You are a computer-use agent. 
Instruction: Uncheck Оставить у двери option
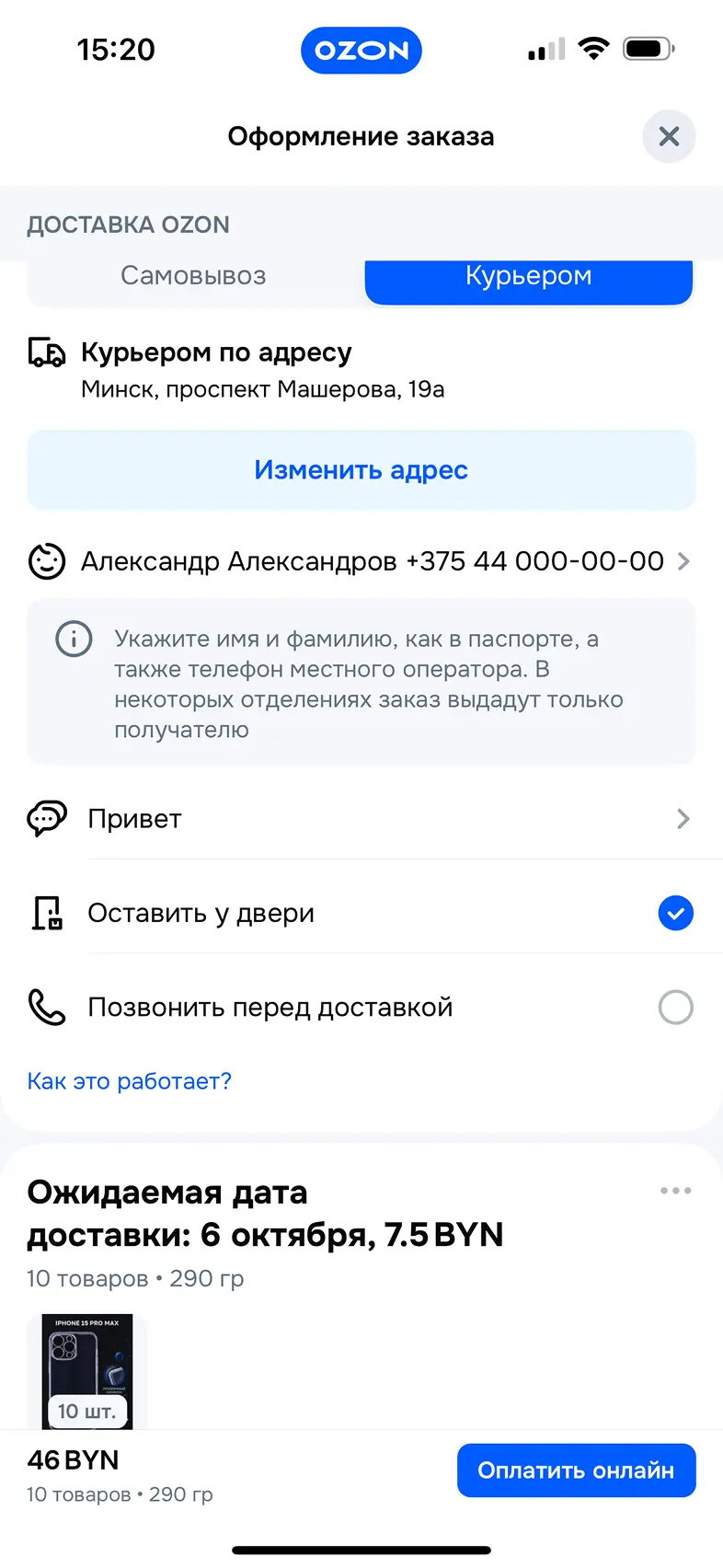pyautogui.click(x=675, y=914)
